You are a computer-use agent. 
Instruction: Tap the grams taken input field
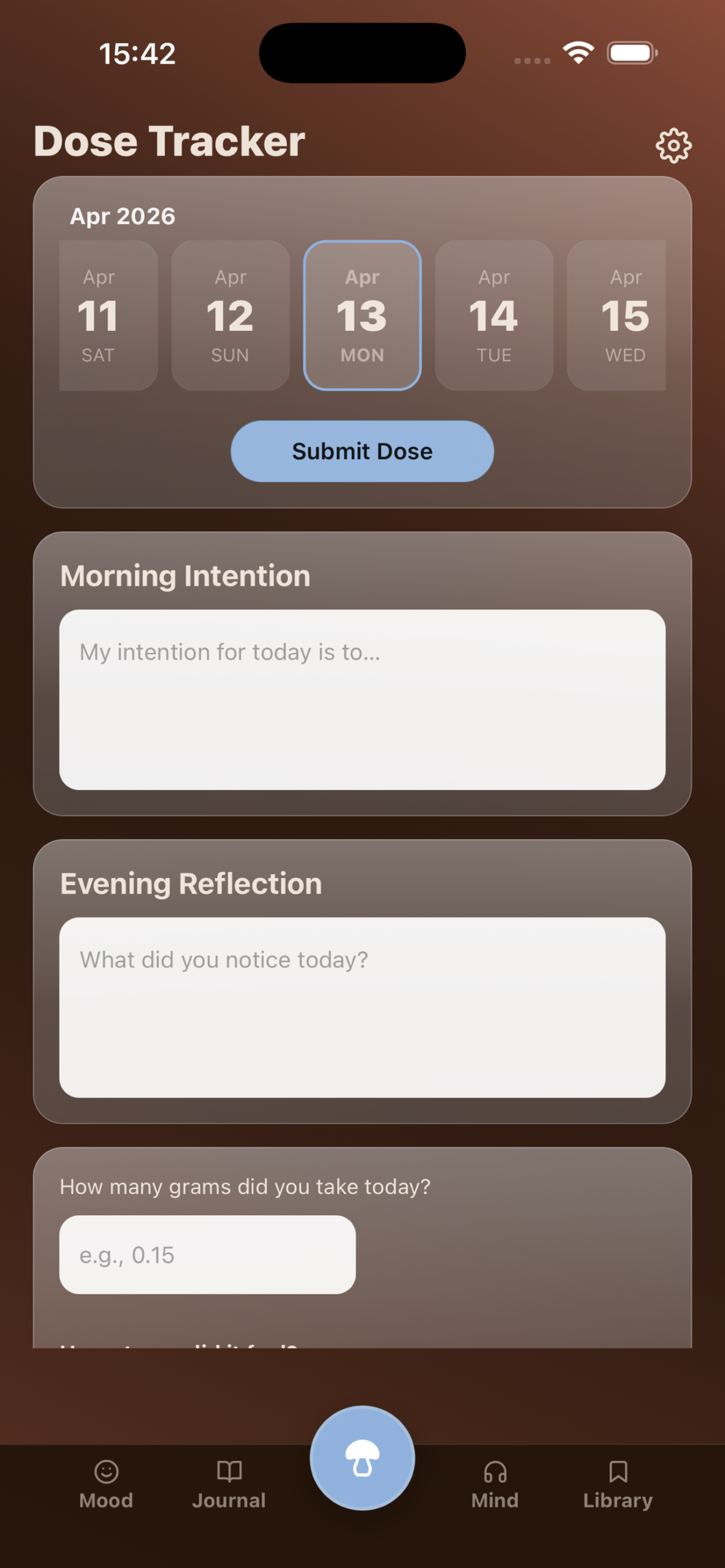pyautogui.click(x=207, y=1254)
